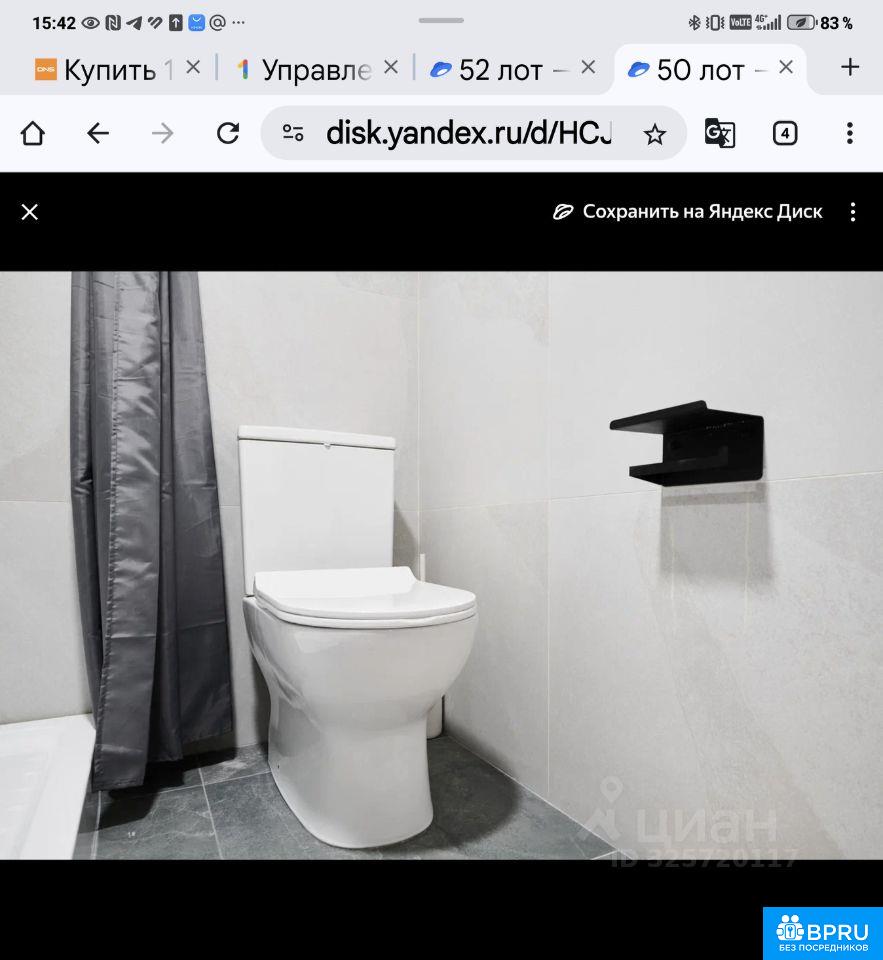Close the 52 лот tab
This screenshot has width=883, height=960.
588,68
